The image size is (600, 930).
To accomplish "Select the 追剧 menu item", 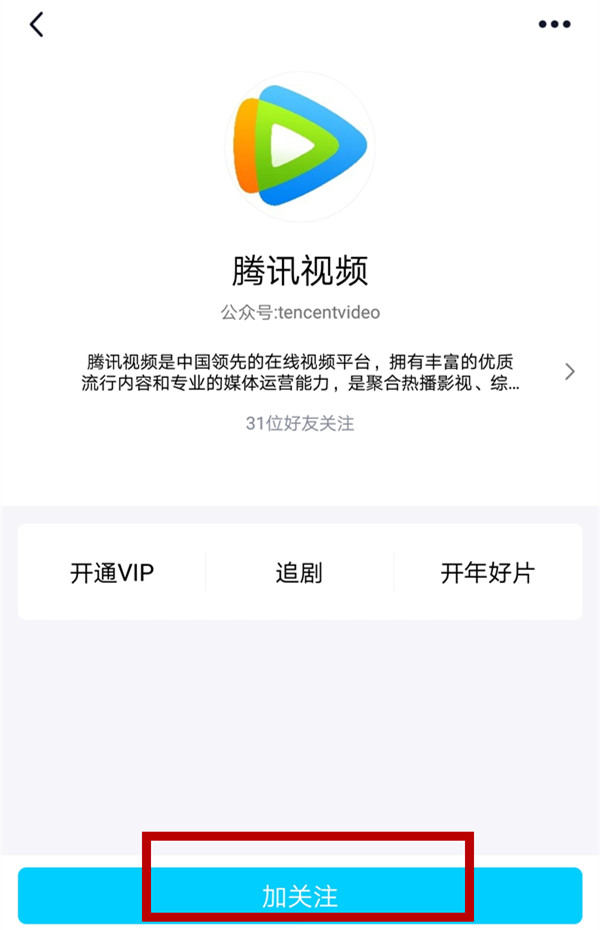I will 299,573.
